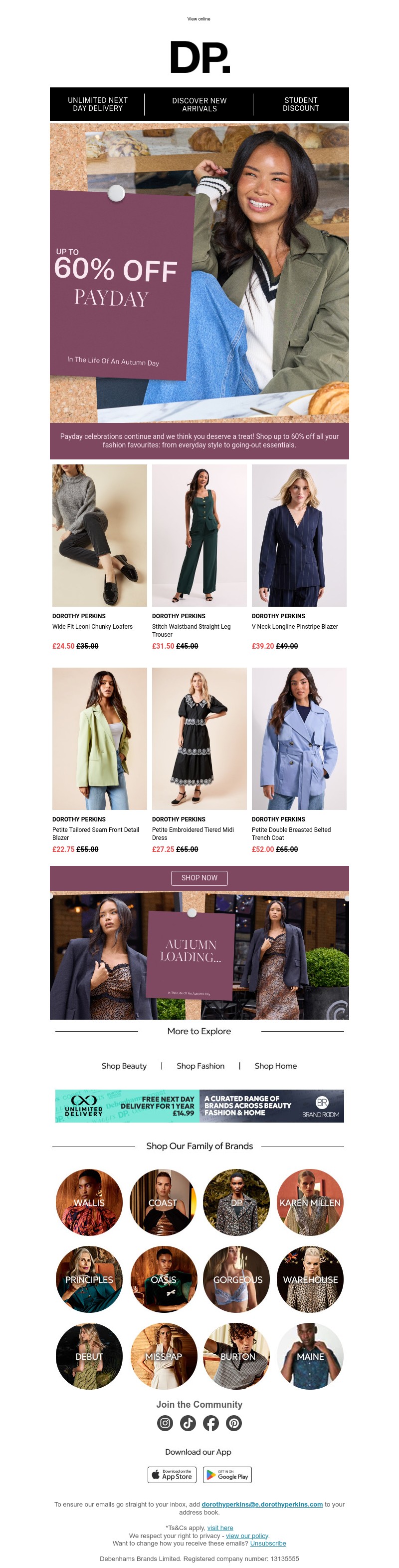Viewport: 399px width, 1568px height.
Task: Tap Unlimited Next Day Delivery header link
Action: [x=97, y=104]
